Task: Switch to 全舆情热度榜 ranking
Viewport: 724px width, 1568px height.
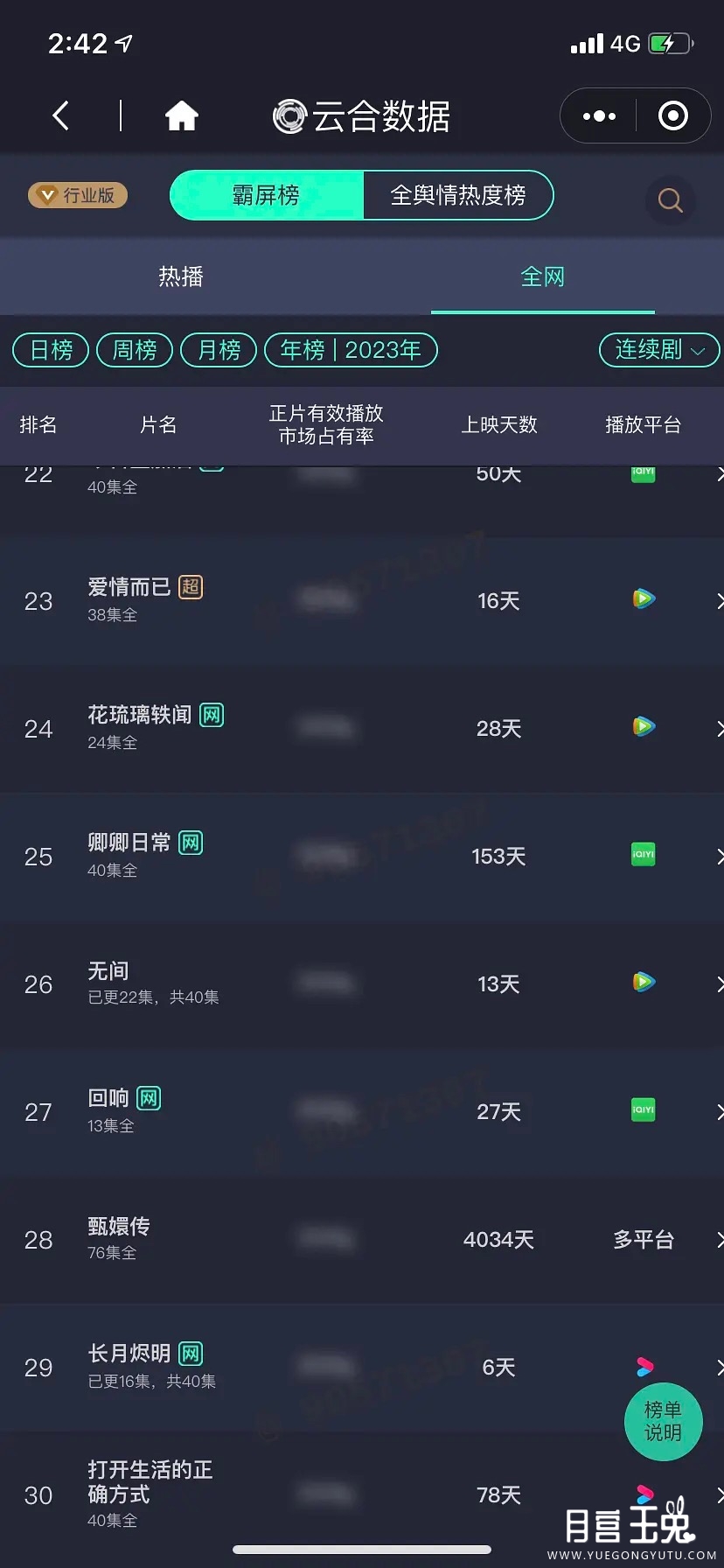Action: (x=457, y=195)
